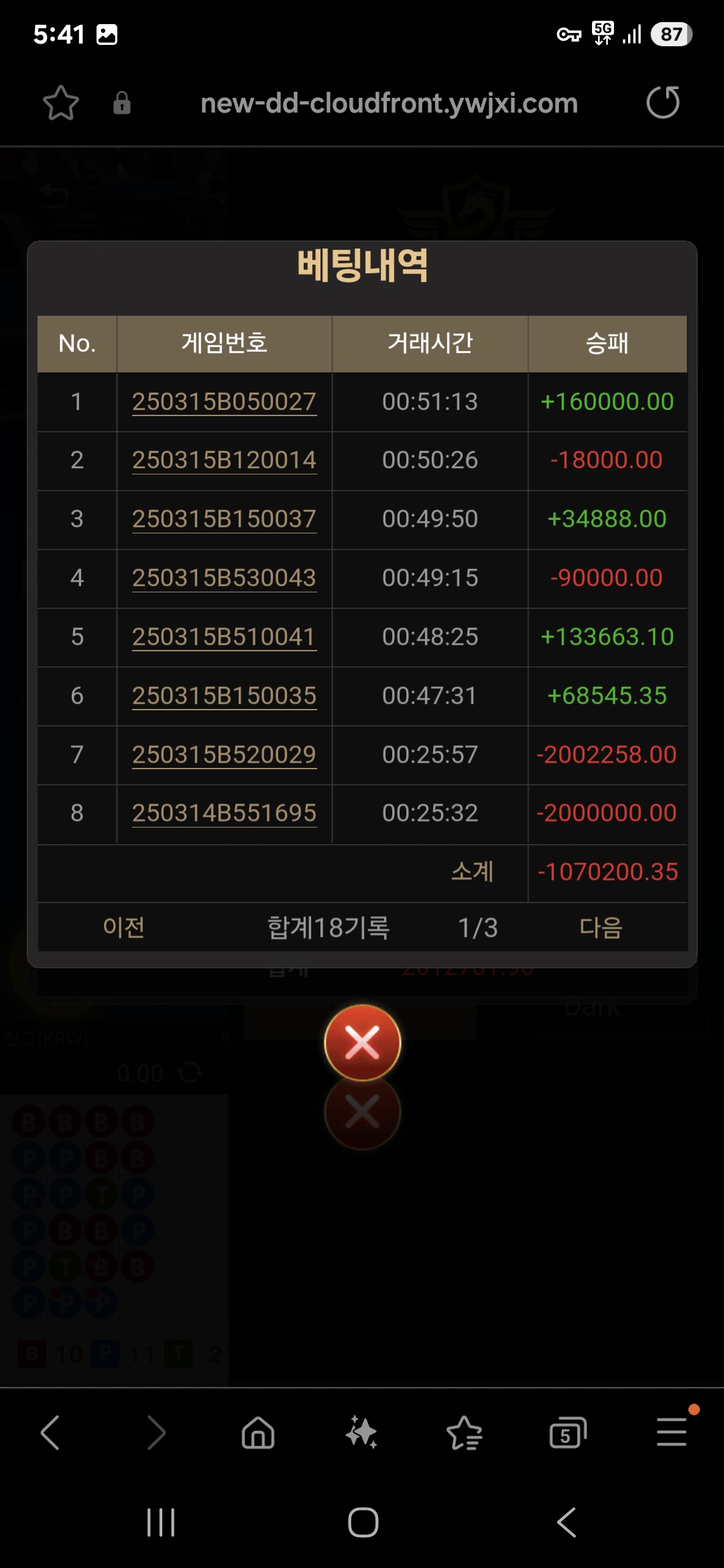This screenshot has height=1568, width=724.
Task: Open game number 250315B120014 link
Action: 224,460
